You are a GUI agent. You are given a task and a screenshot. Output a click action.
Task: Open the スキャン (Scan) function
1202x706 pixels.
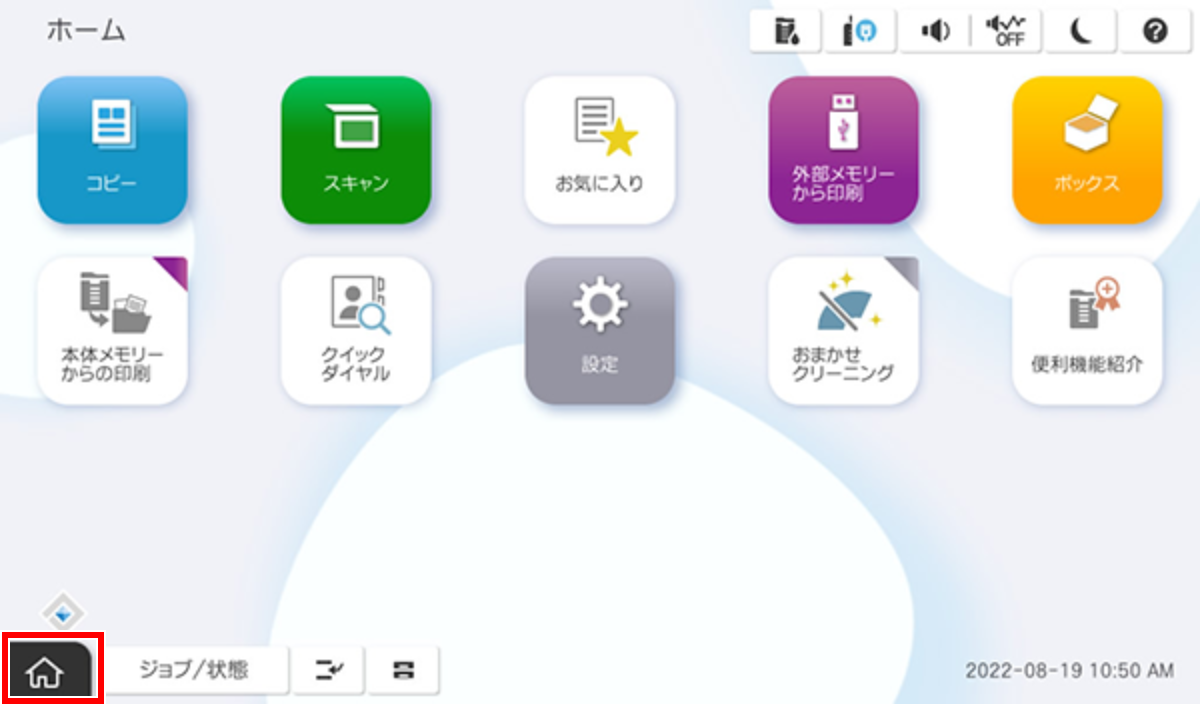[356, 150]
